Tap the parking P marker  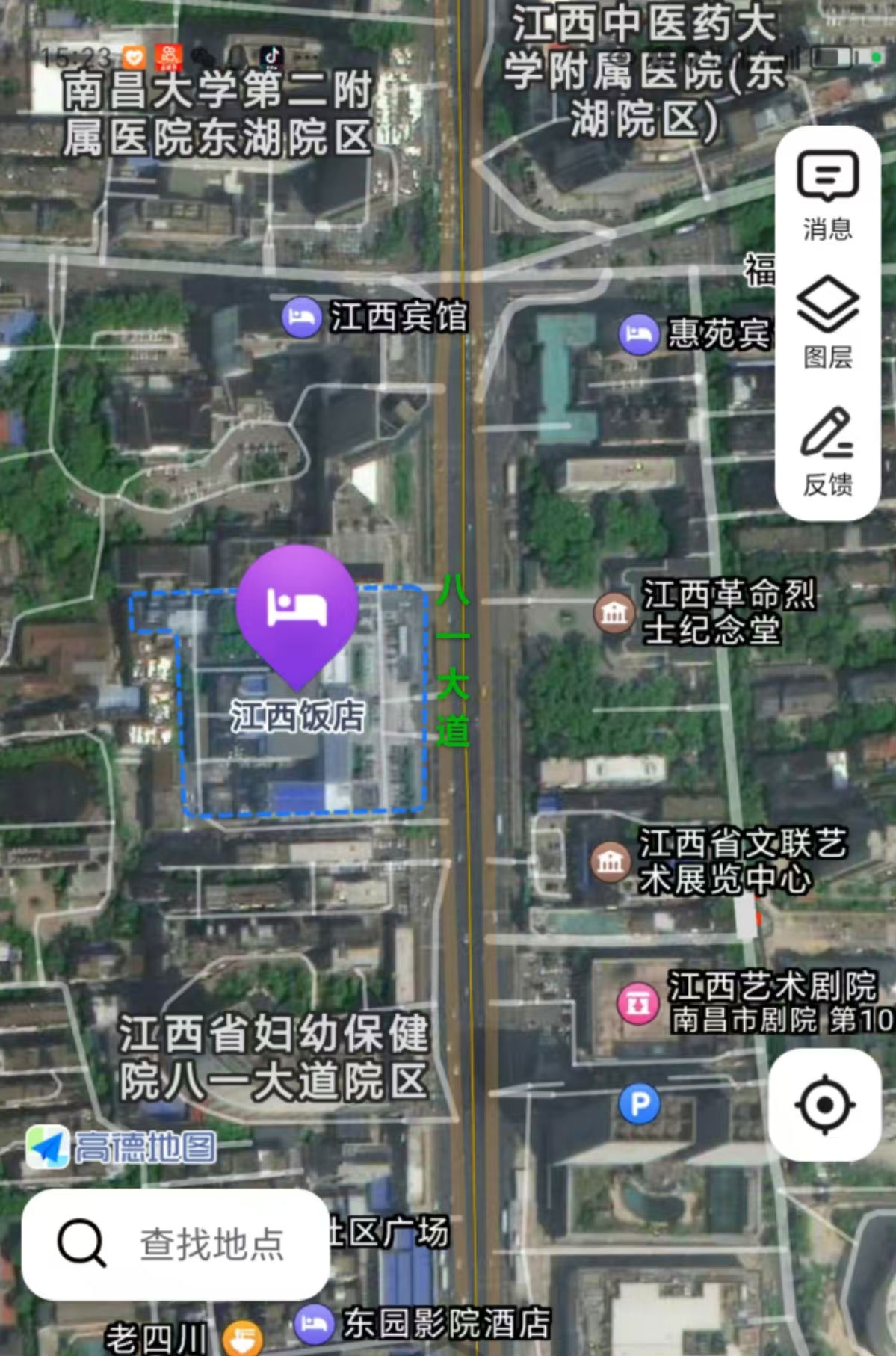point(640,1103)
